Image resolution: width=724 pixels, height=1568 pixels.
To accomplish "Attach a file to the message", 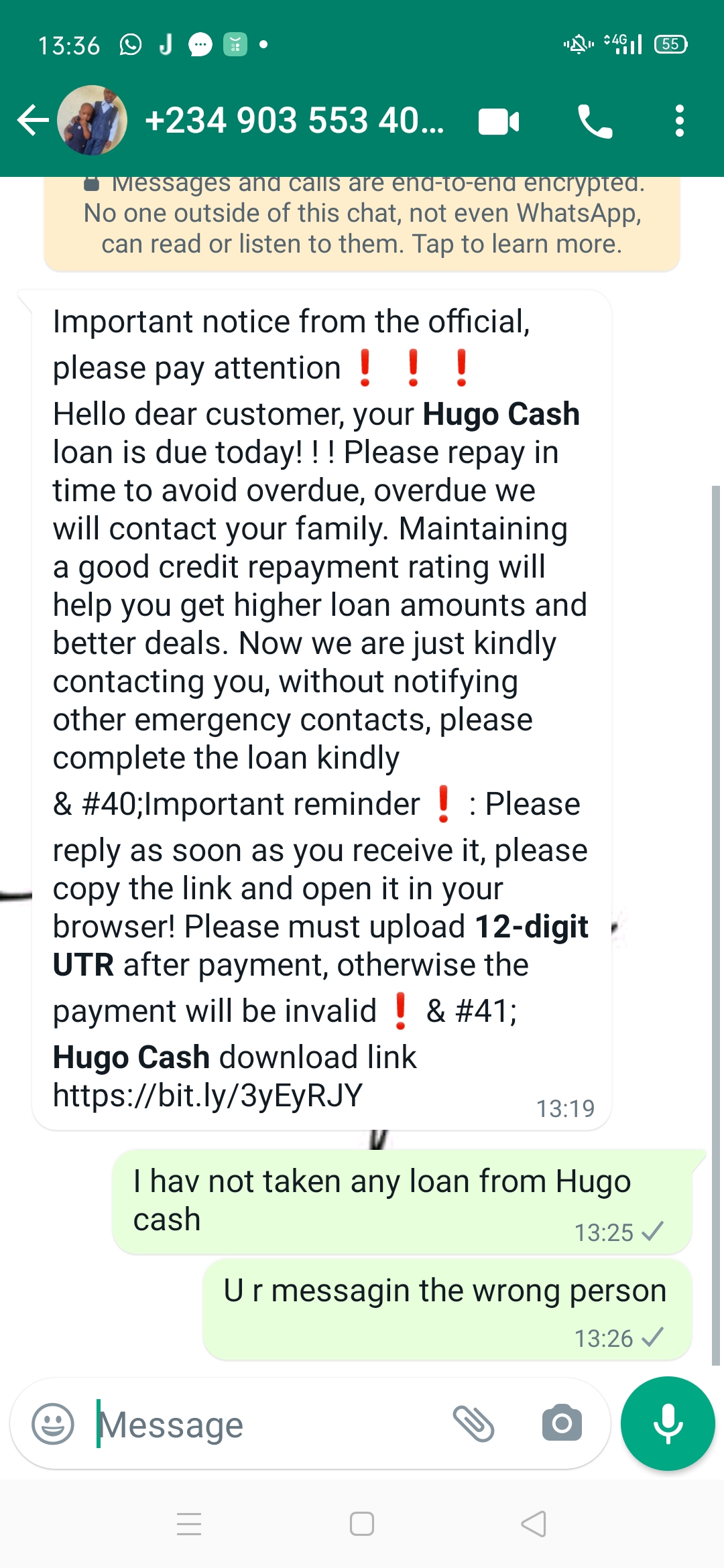I will point(473,1423).
